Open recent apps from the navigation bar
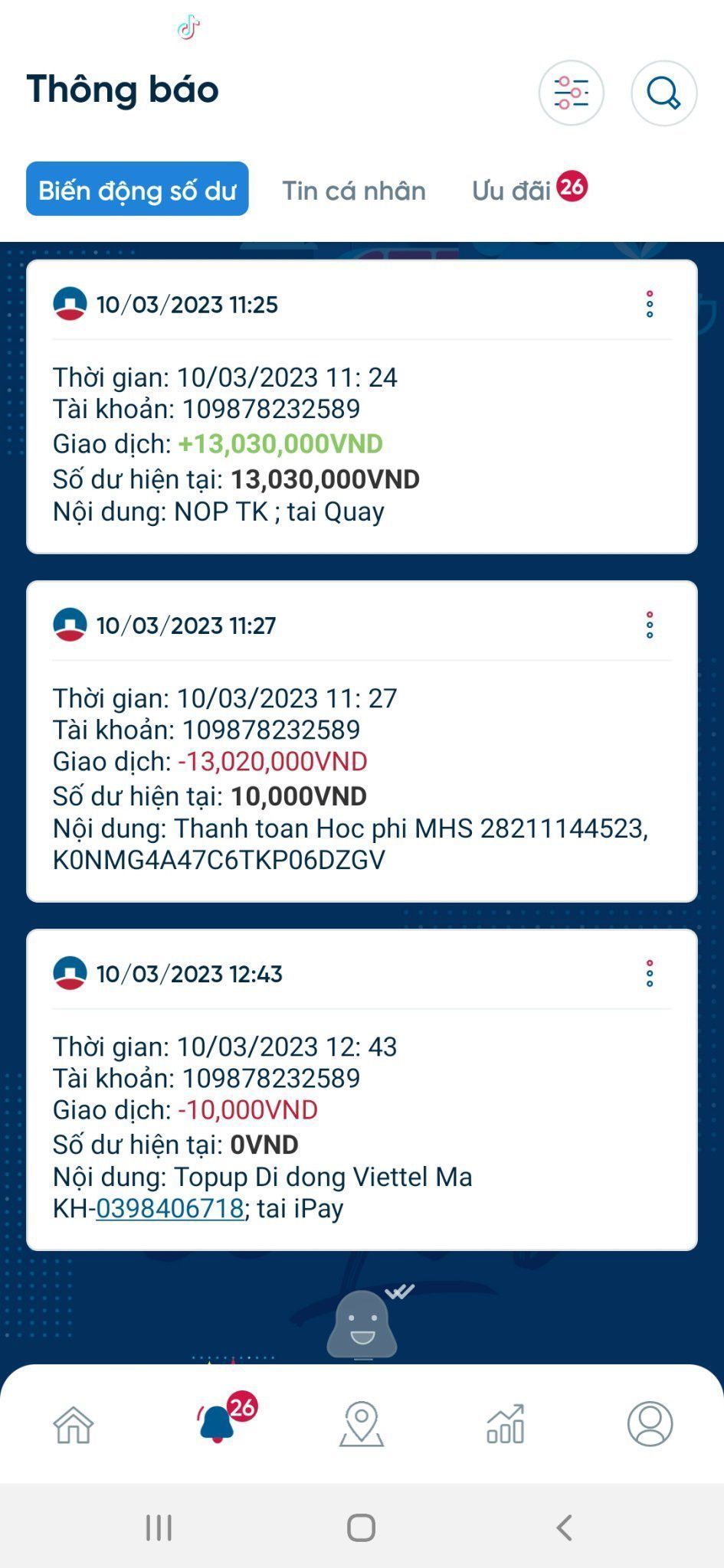The height and width of the screenshot is (1568, 724). coord(159,1527)
